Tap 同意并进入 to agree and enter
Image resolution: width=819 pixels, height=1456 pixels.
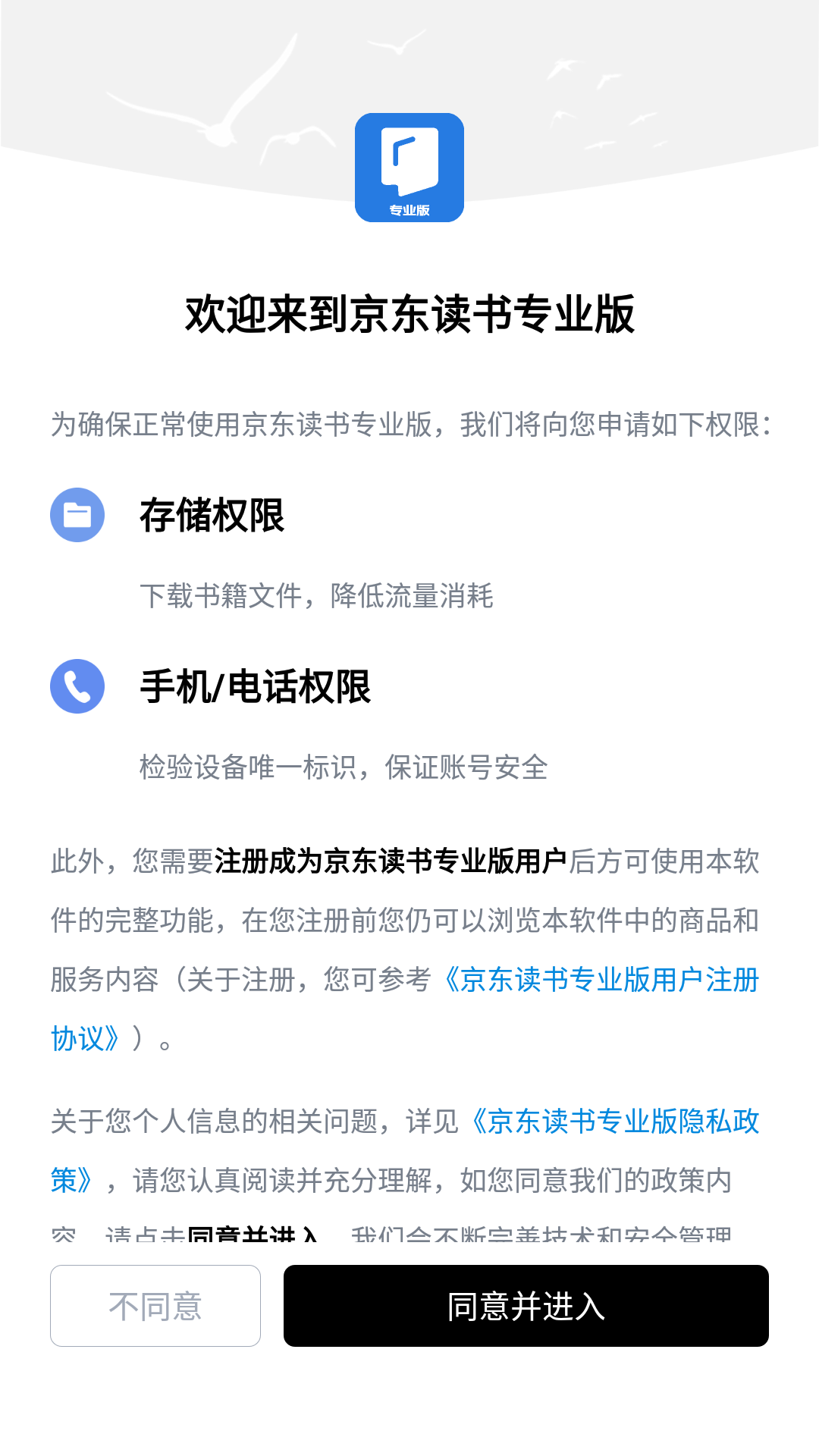click(526, 1306)
